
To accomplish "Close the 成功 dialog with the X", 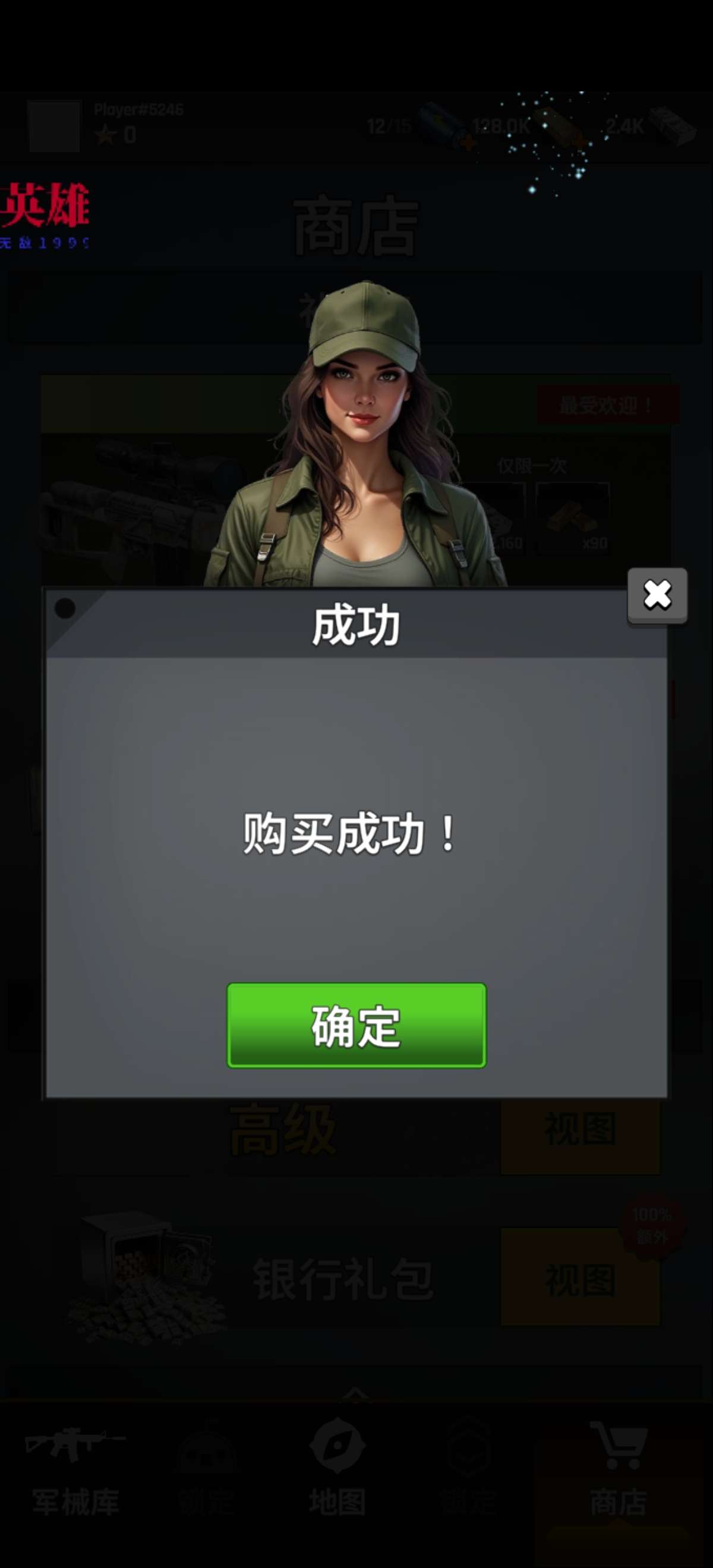I will point(657,595).
